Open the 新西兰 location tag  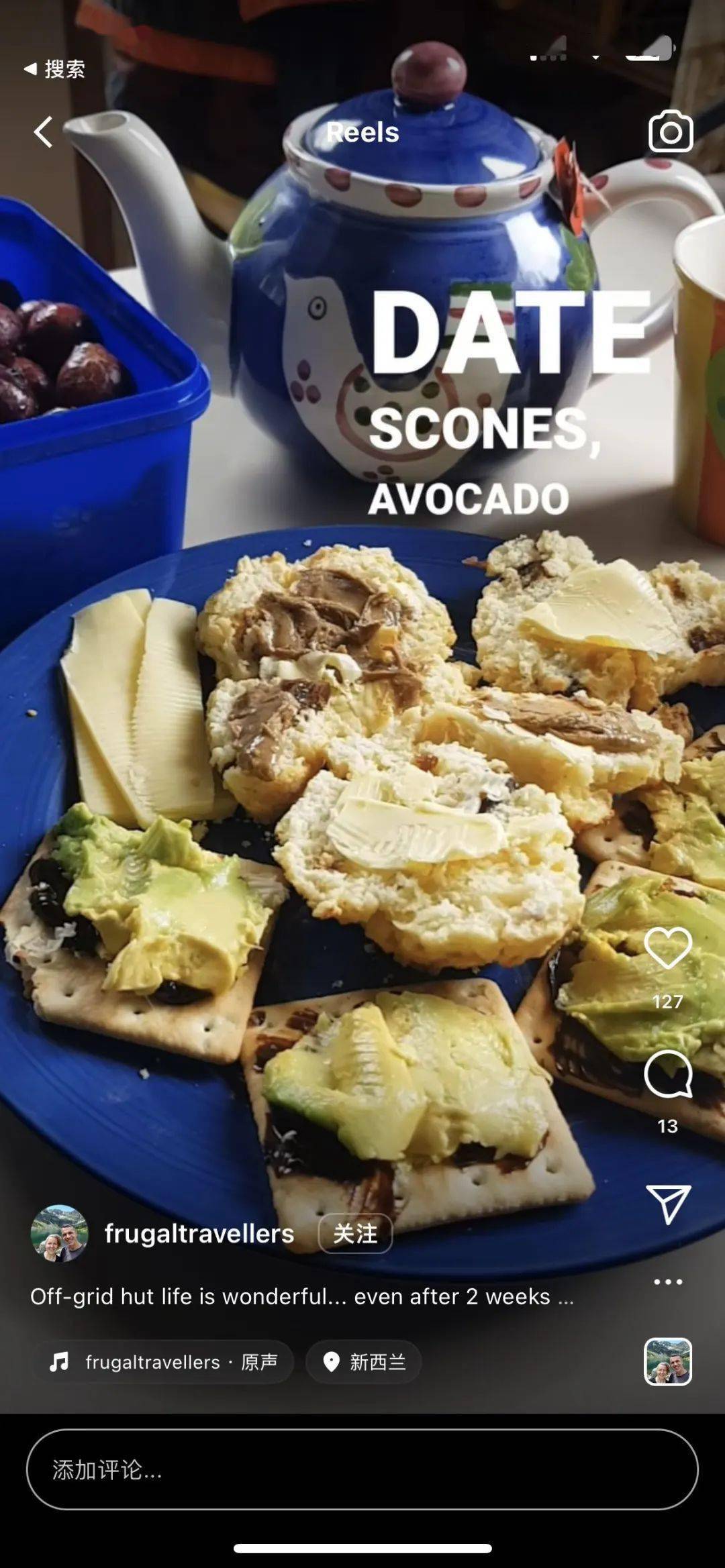tap(365, 1362)
